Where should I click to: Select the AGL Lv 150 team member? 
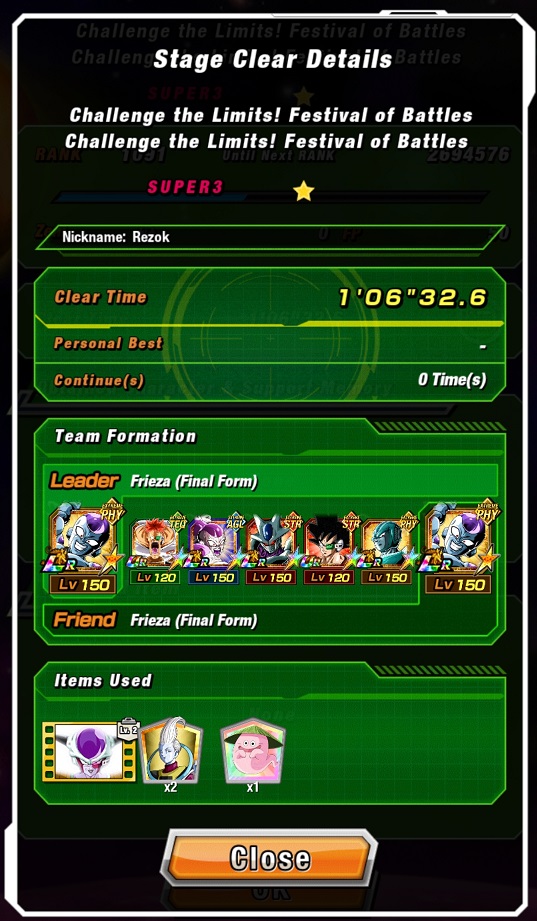(215, 549)
